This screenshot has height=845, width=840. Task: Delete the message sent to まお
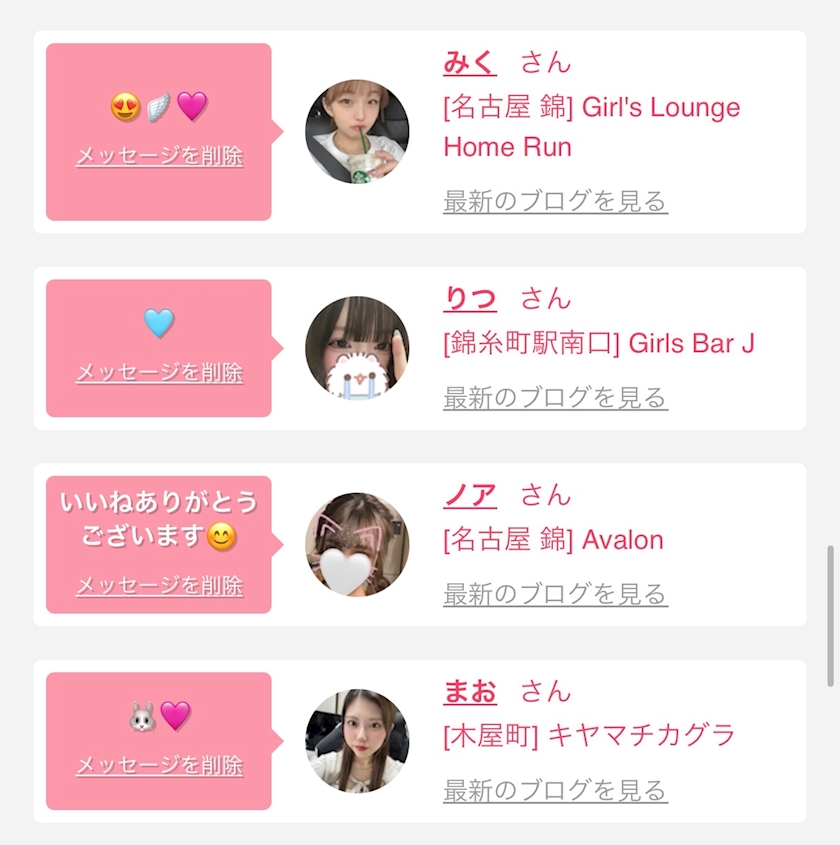[x=159, y=766]
